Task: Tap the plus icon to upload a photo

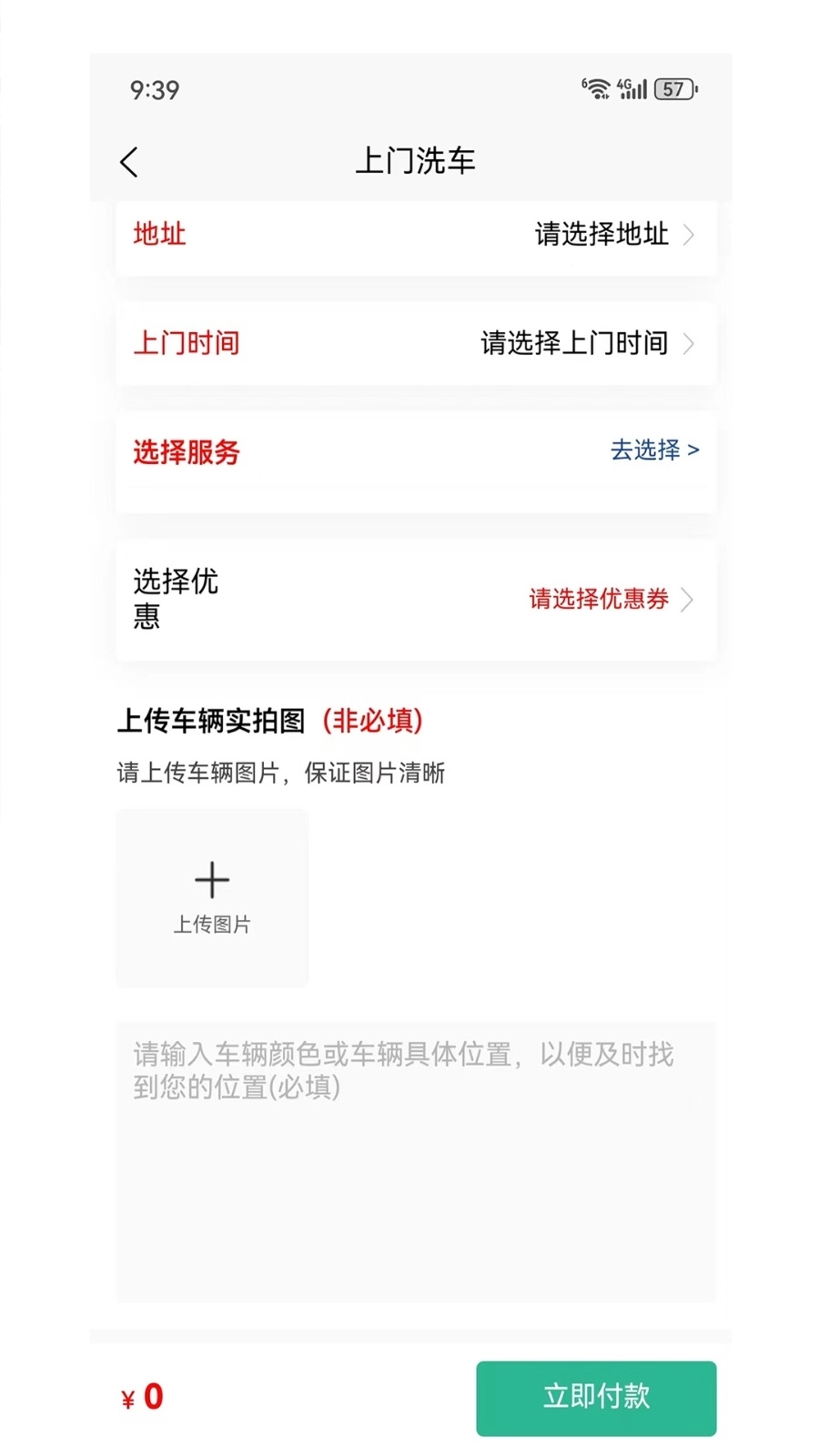Action: point(211,878)
